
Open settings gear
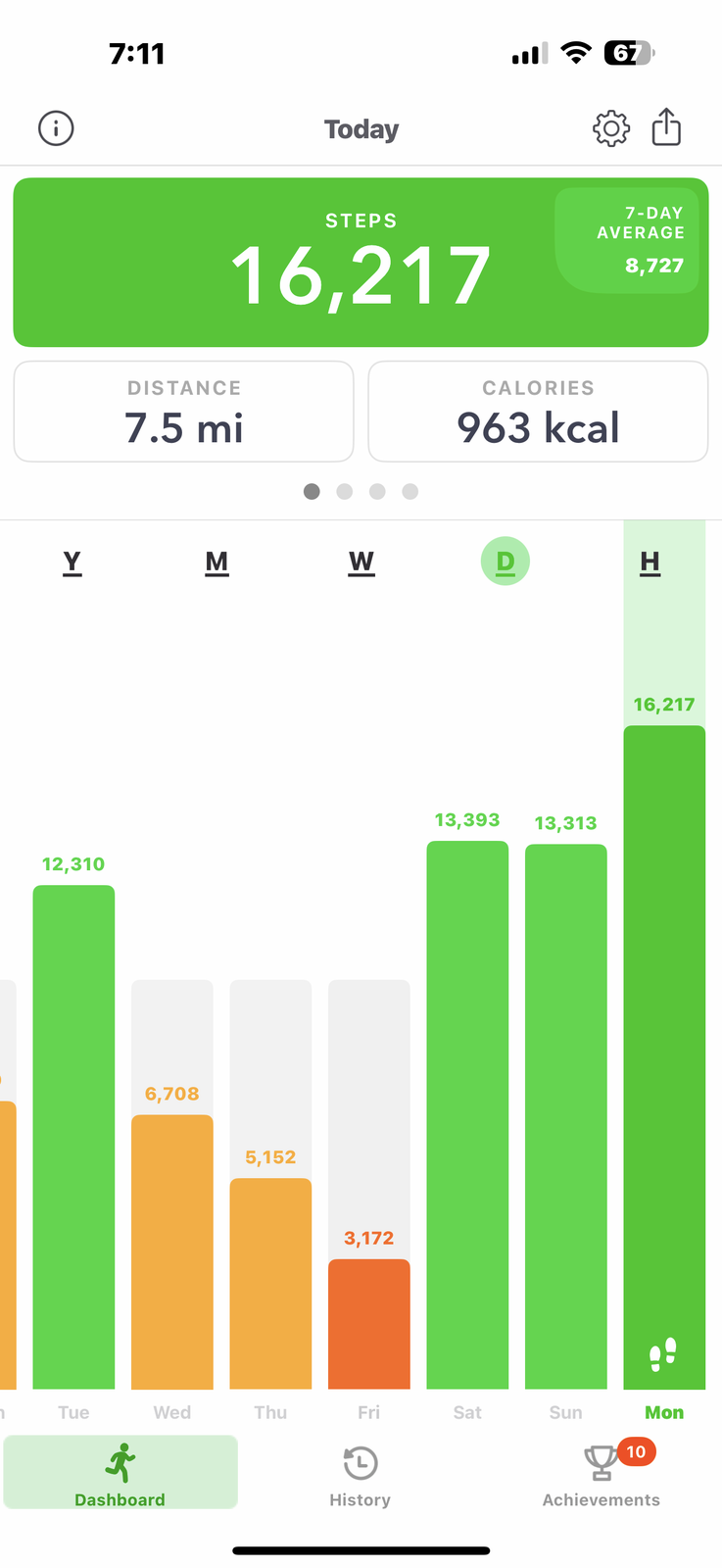610,128
